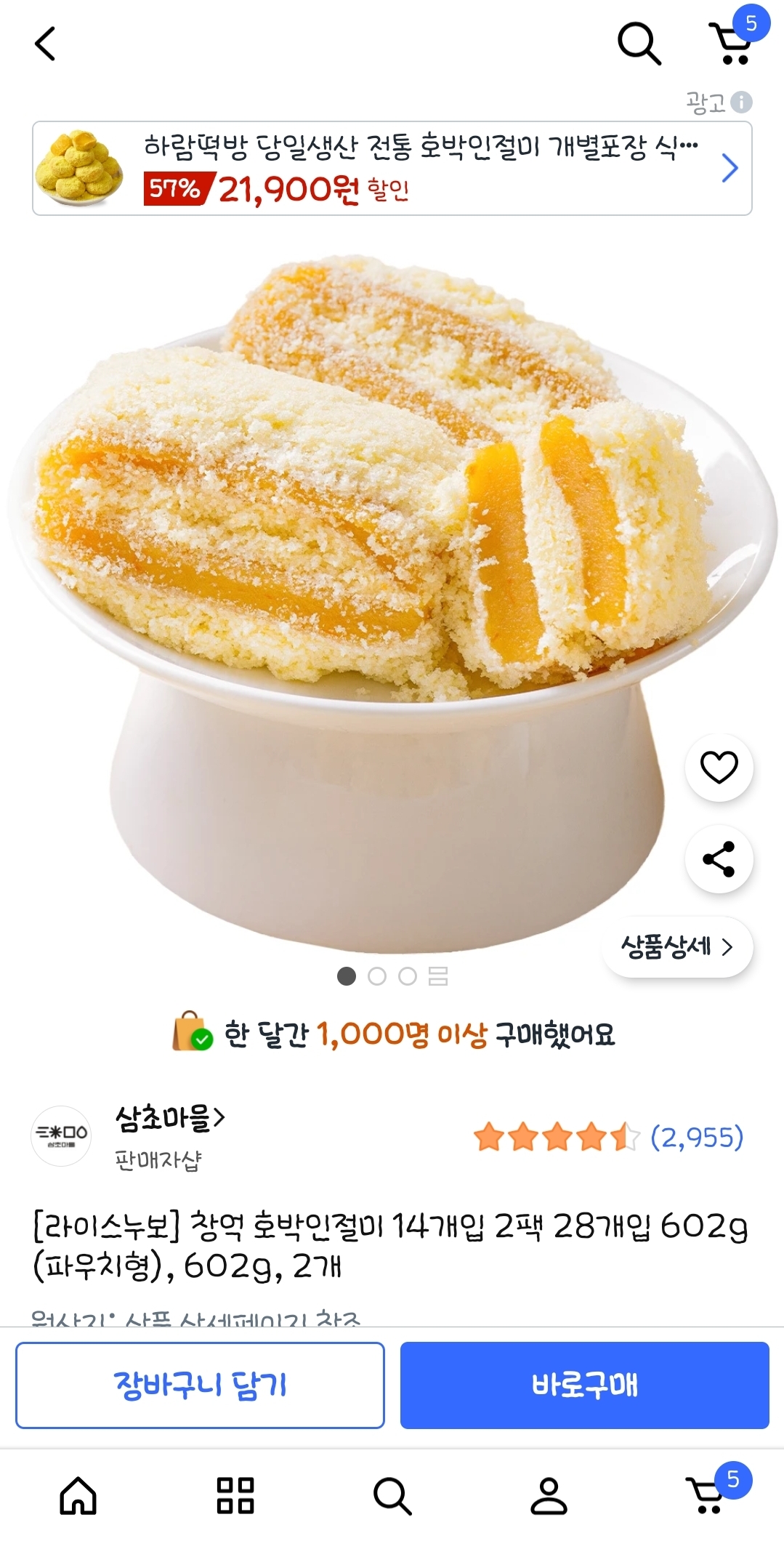Open 상품상세 product details
The width and height of the screenshot is (784, 1549).
click(677, 947)
